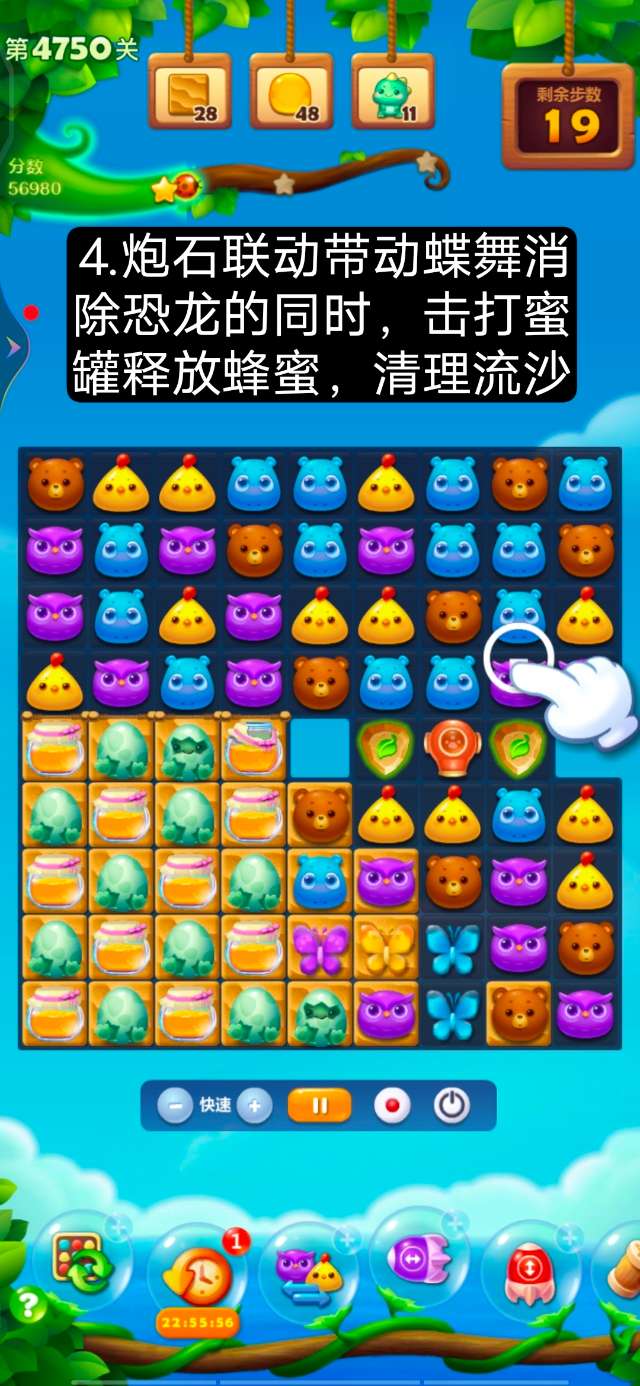Start recording with the red dot button

[x=392, y=1106]
